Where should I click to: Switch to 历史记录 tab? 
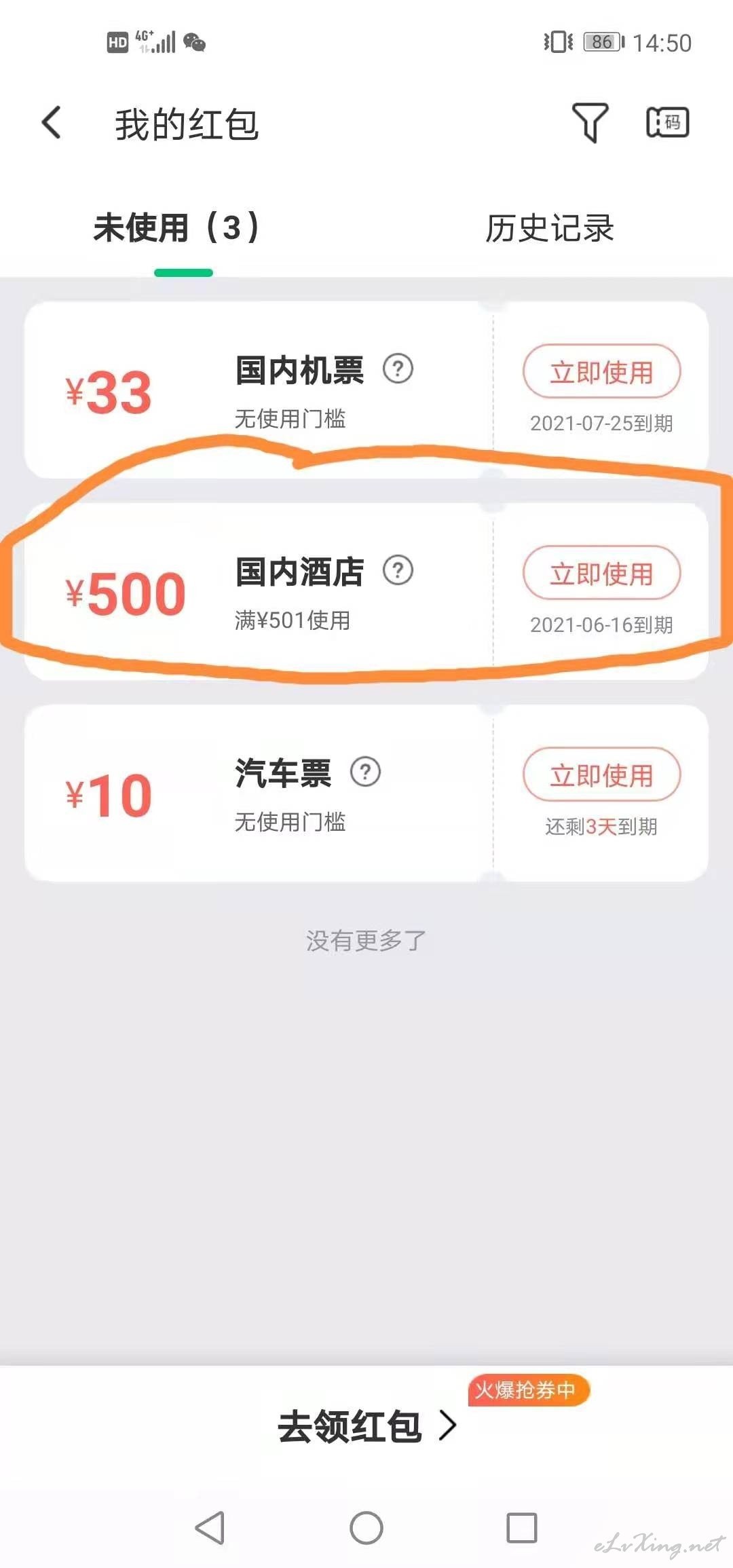tap(549, 228)
